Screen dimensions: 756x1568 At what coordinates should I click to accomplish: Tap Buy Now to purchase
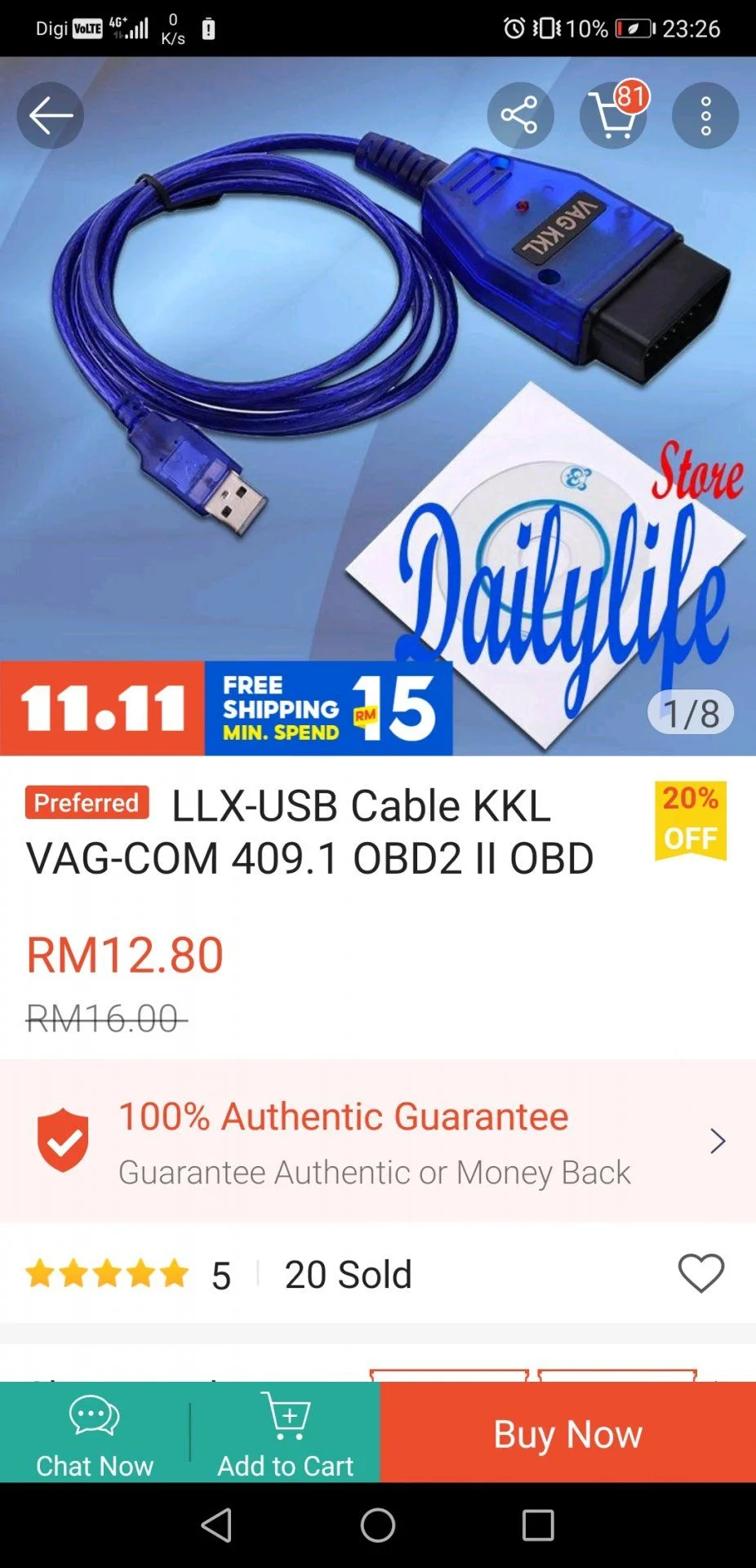pyautogui.click(x=567, y=1433)
